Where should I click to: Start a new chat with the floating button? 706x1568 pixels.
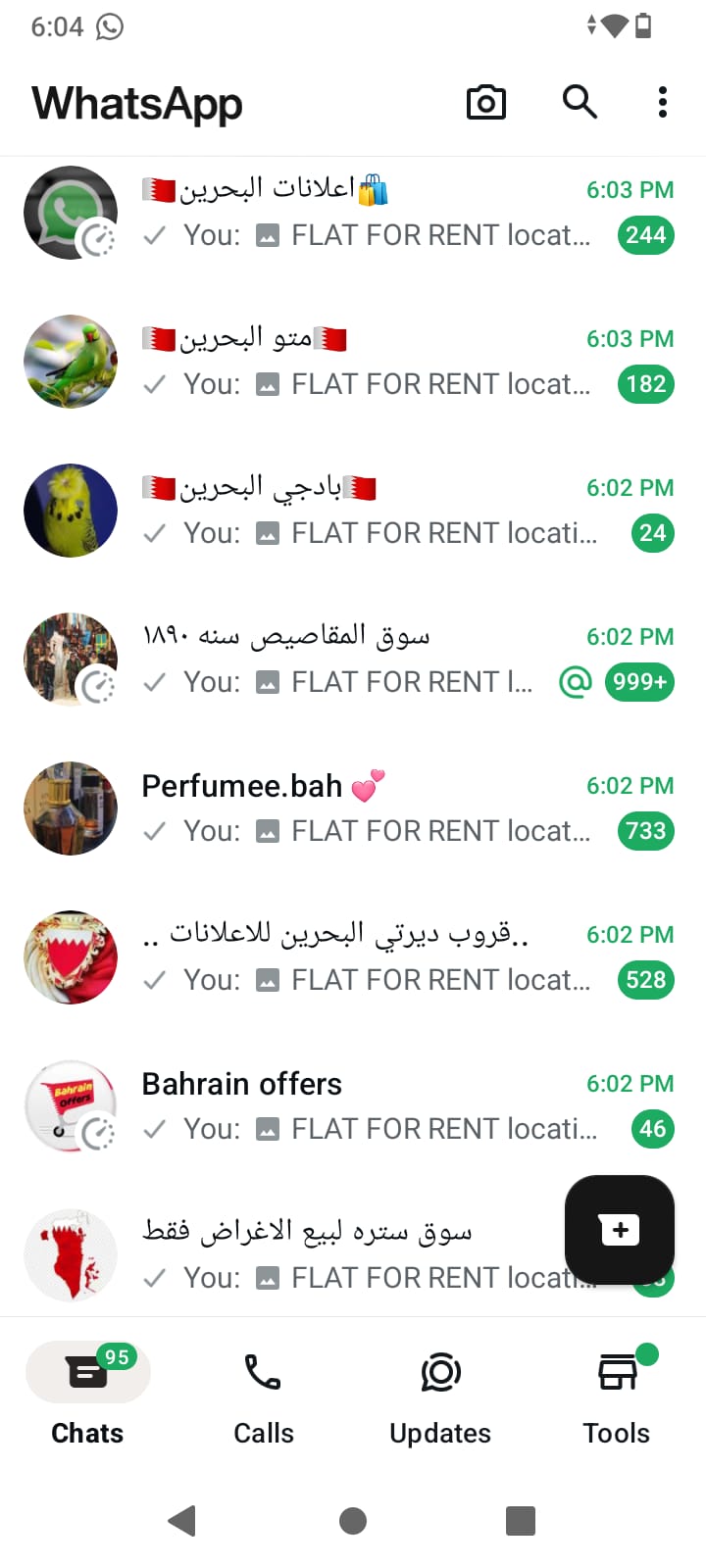point(620,1229)
